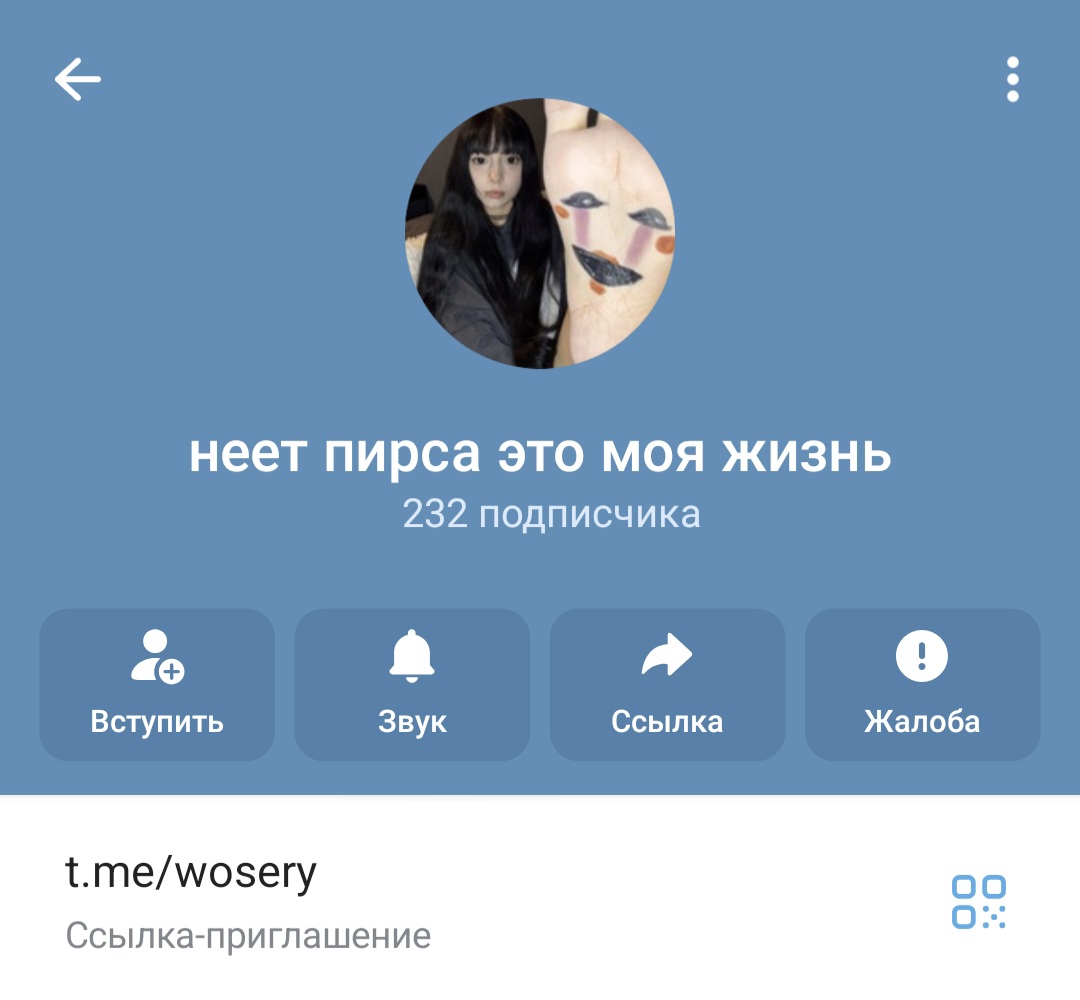View the channel profile photo
The image size is (1080, 1000).
point(540,234)
